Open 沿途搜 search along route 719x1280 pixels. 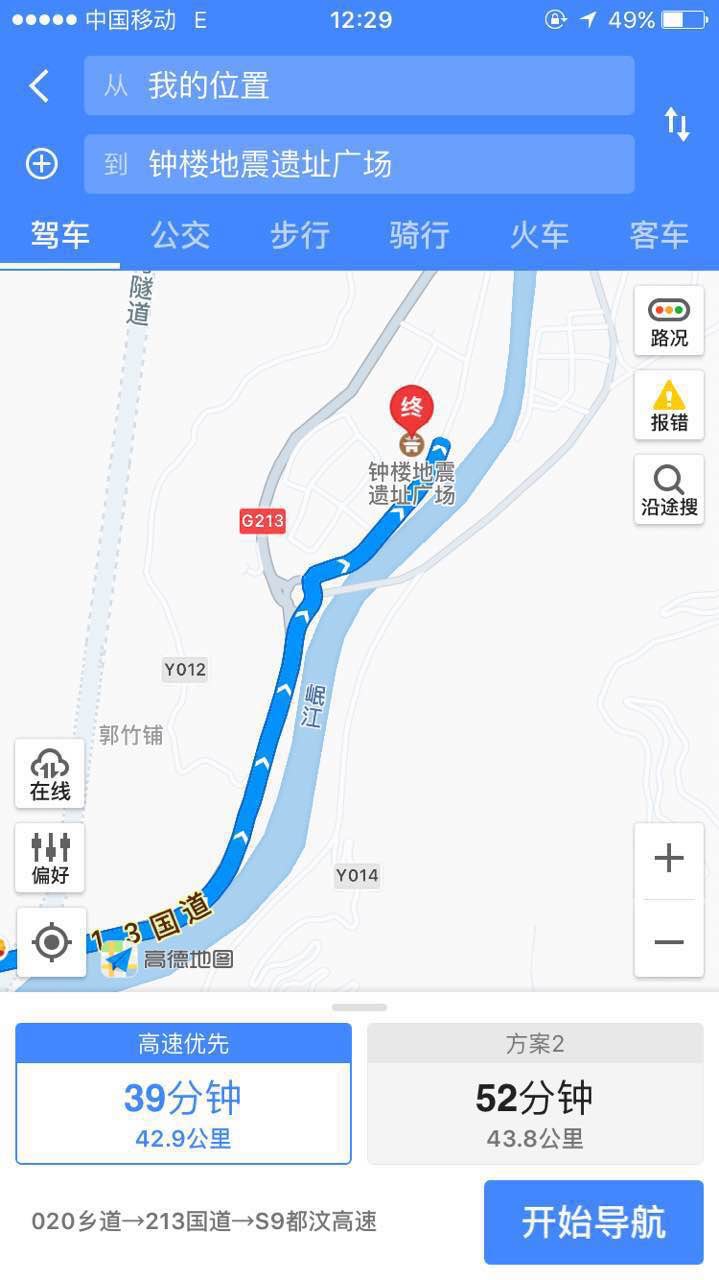[x=669, y=490]
